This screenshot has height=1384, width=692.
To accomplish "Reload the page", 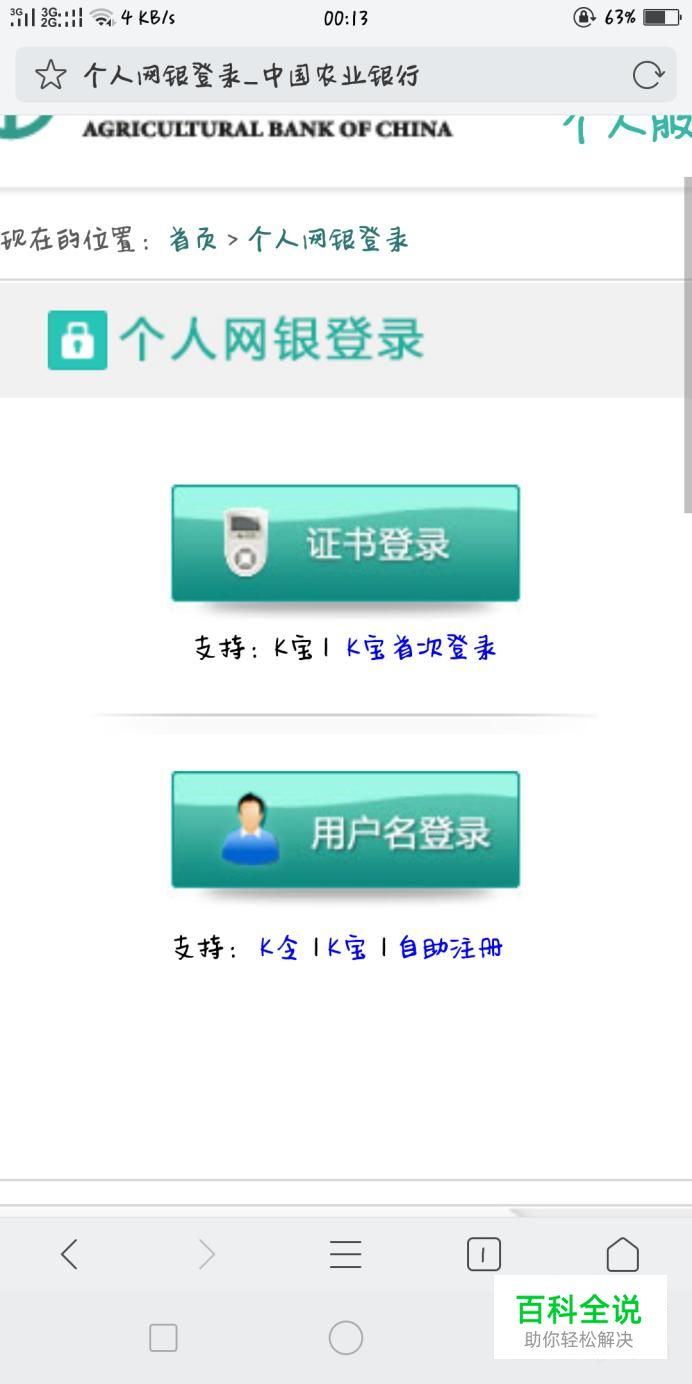I will [x=648, y=75].
